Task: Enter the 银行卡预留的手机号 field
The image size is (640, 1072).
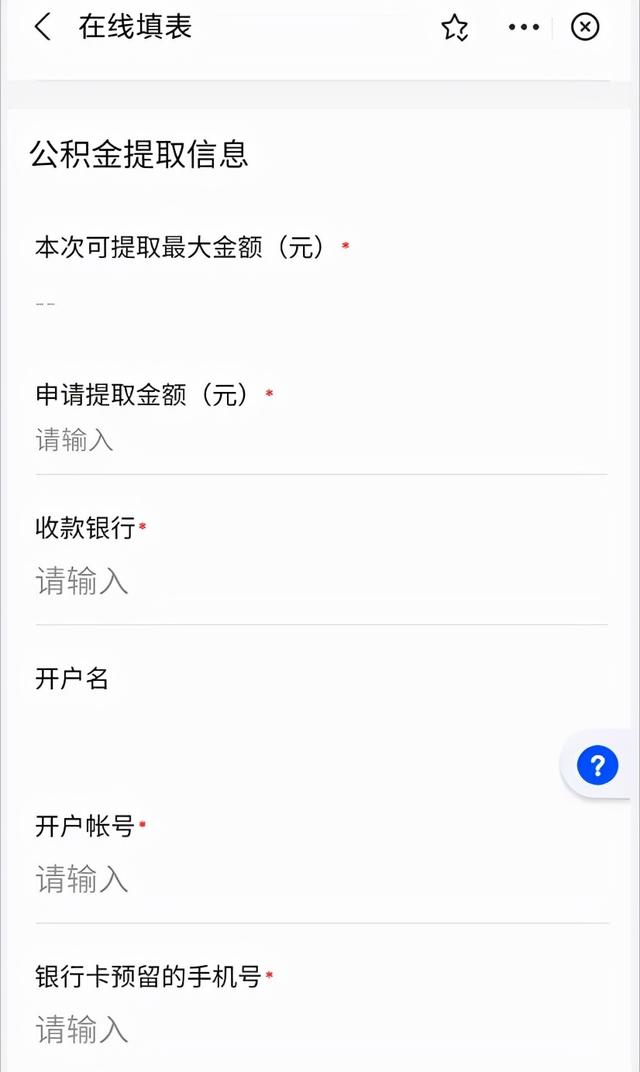Action: (x=320, y=1029)
